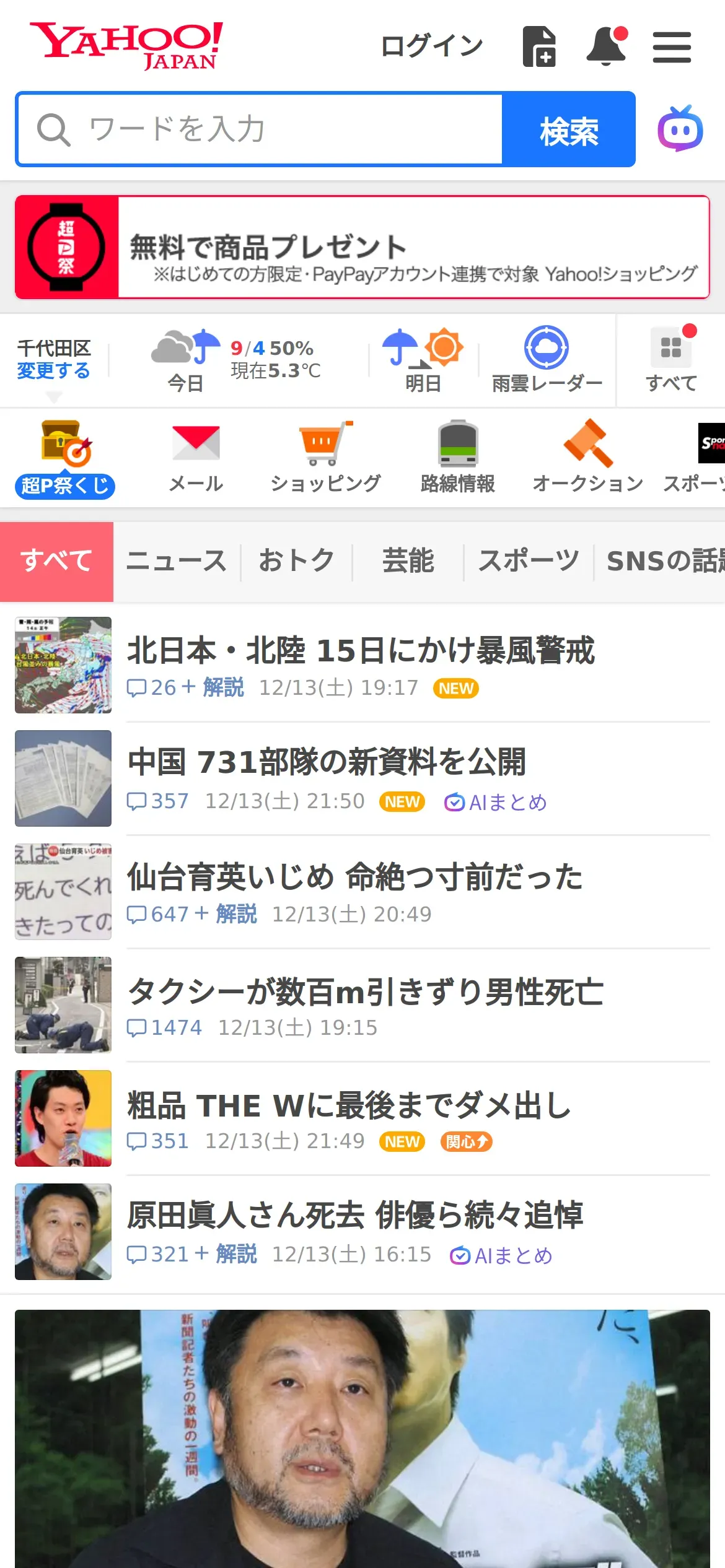Open ショッピング shopping service
This screenshot has height=1568, width=725.
click(325, 456)
